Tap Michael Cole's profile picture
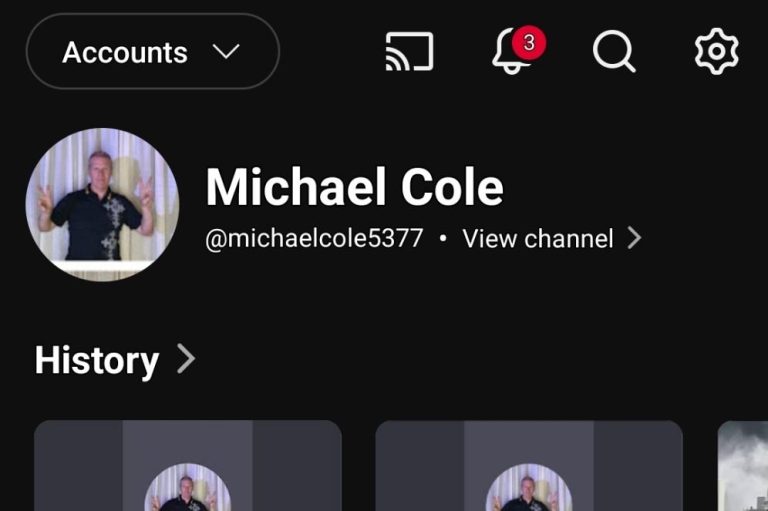The width and height of the screenshot is (768, 511). pos(102,204)
